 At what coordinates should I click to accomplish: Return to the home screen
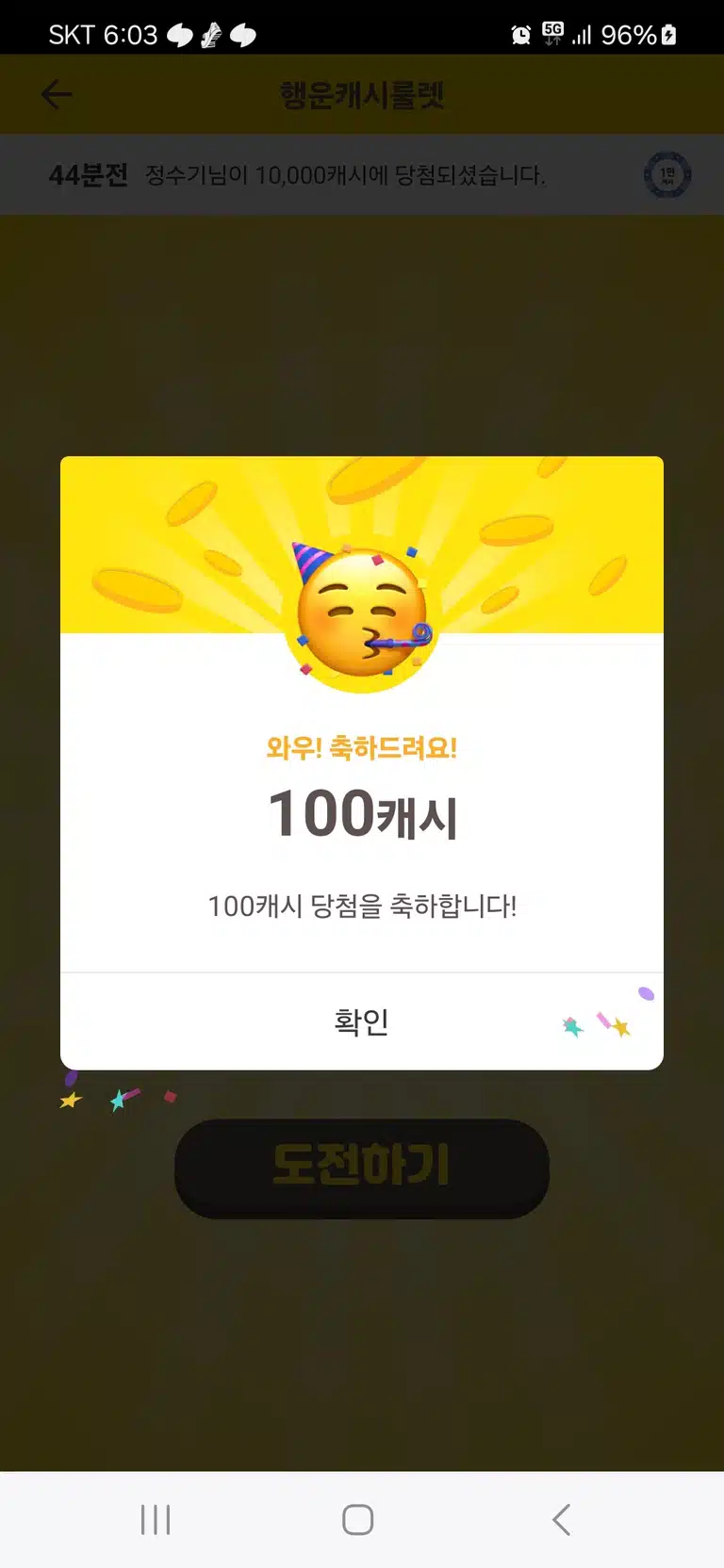358,1519
